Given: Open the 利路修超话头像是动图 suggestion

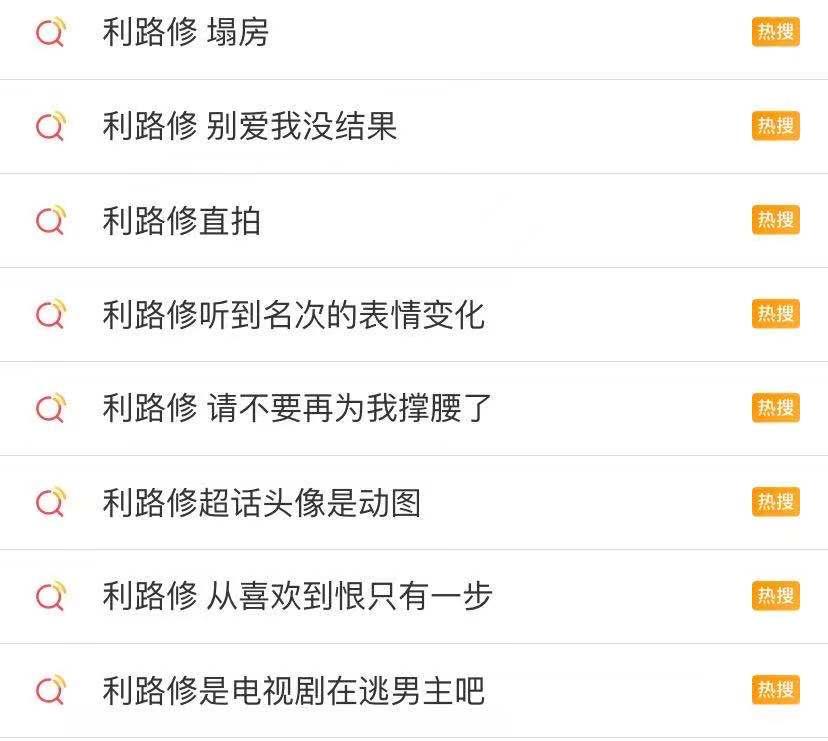Looking at the screenshot, I should pos(262,503).
